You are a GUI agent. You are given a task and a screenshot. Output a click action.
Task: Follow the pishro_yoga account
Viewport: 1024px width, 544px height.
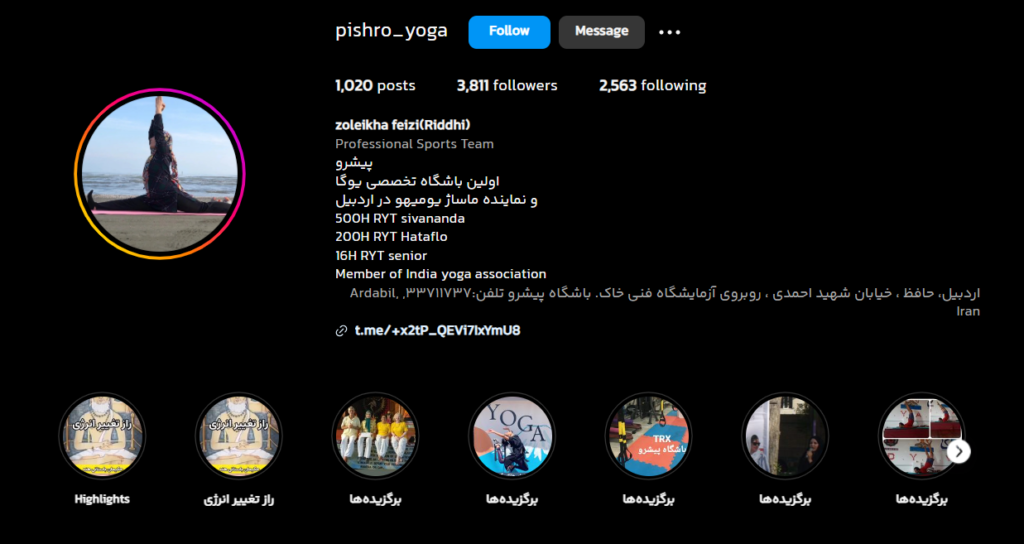[509, 32]
